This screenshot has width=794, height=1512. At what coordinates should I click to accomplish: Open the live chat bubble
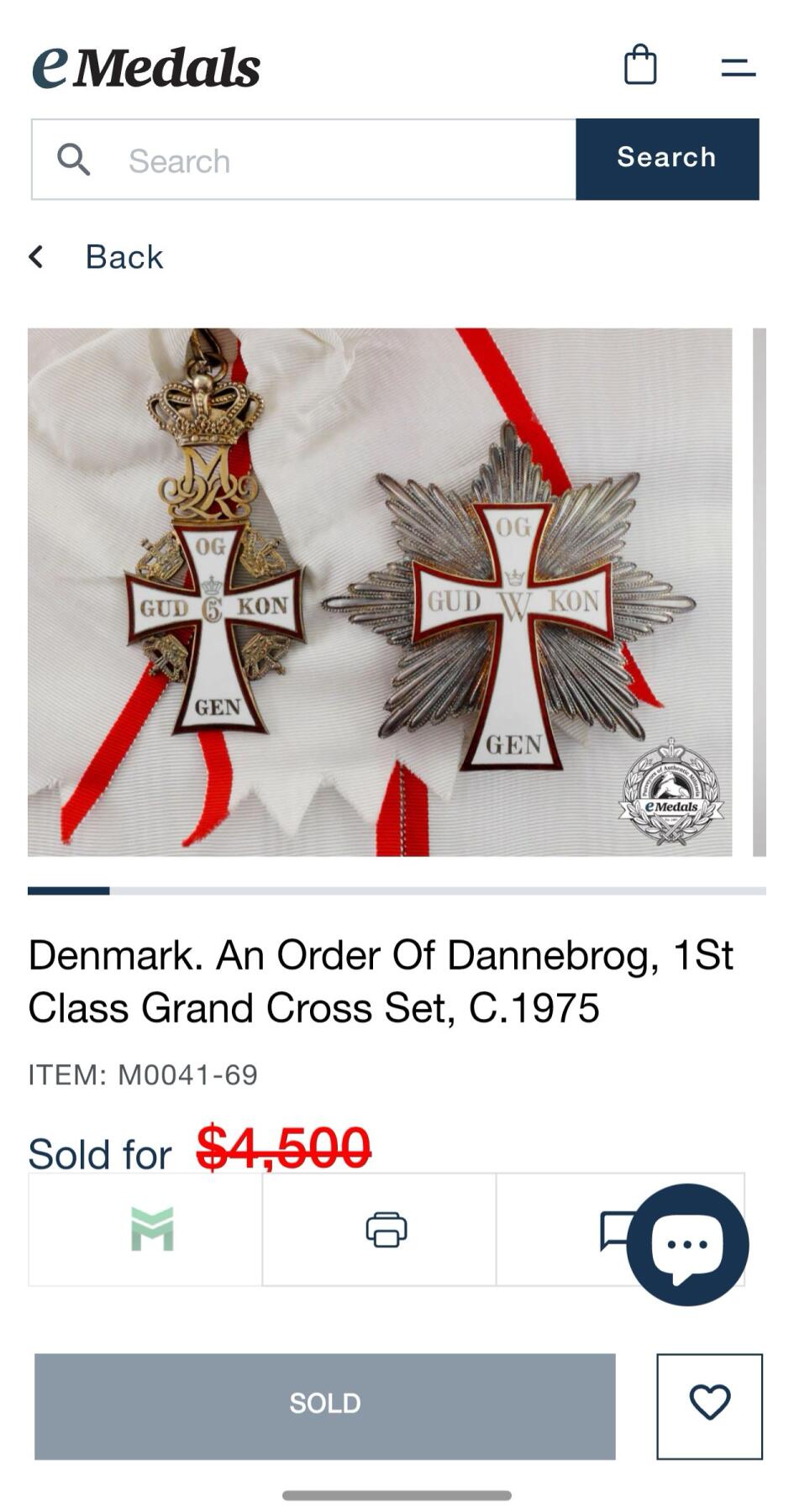tap(687, 1244)
